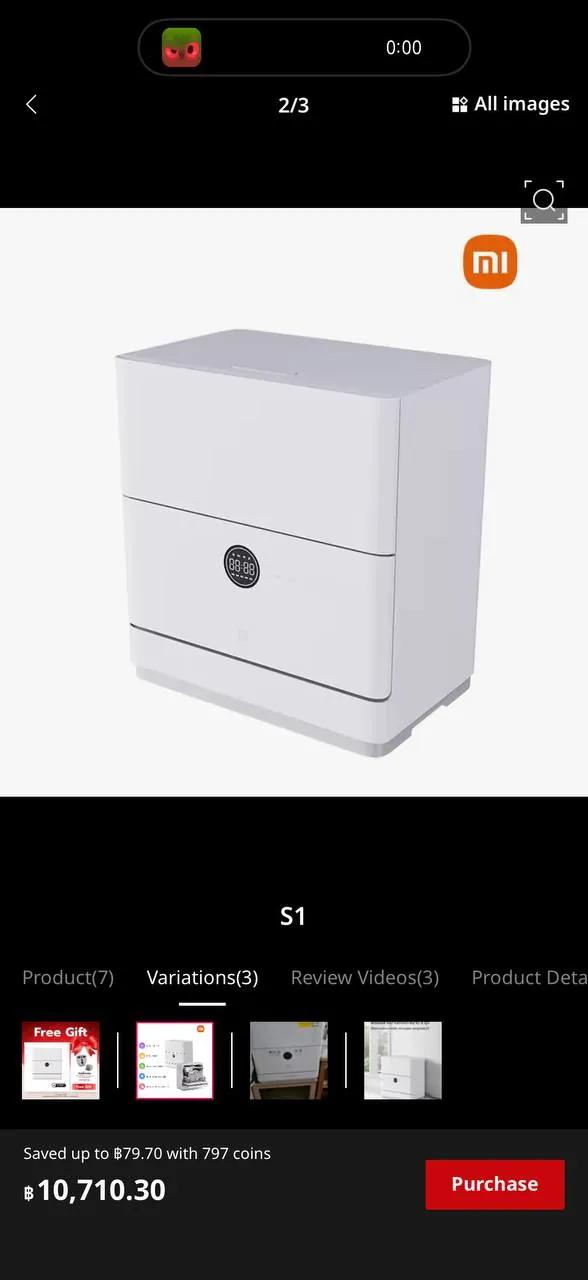View the main dishwasher product image

tap(294, 502)
